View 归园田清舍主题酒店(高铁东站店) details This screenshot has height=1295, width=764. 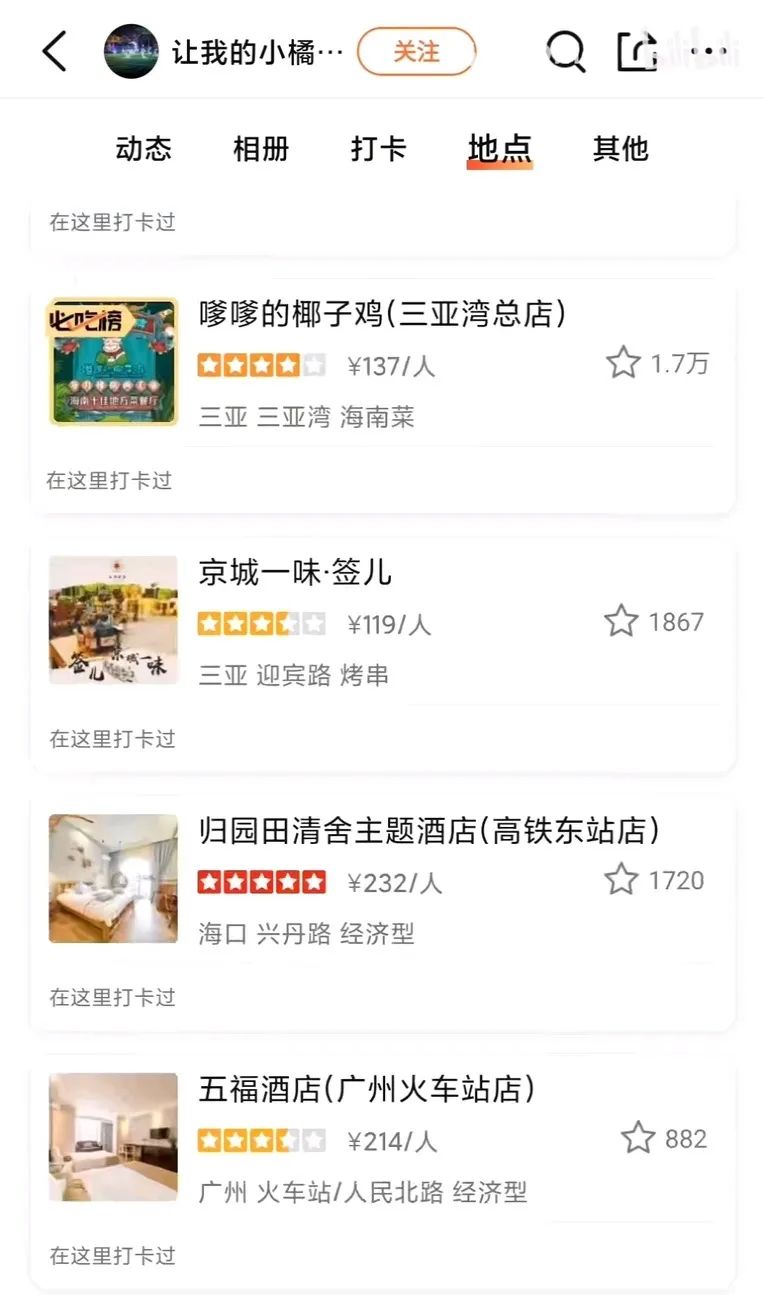pos(428,831)
